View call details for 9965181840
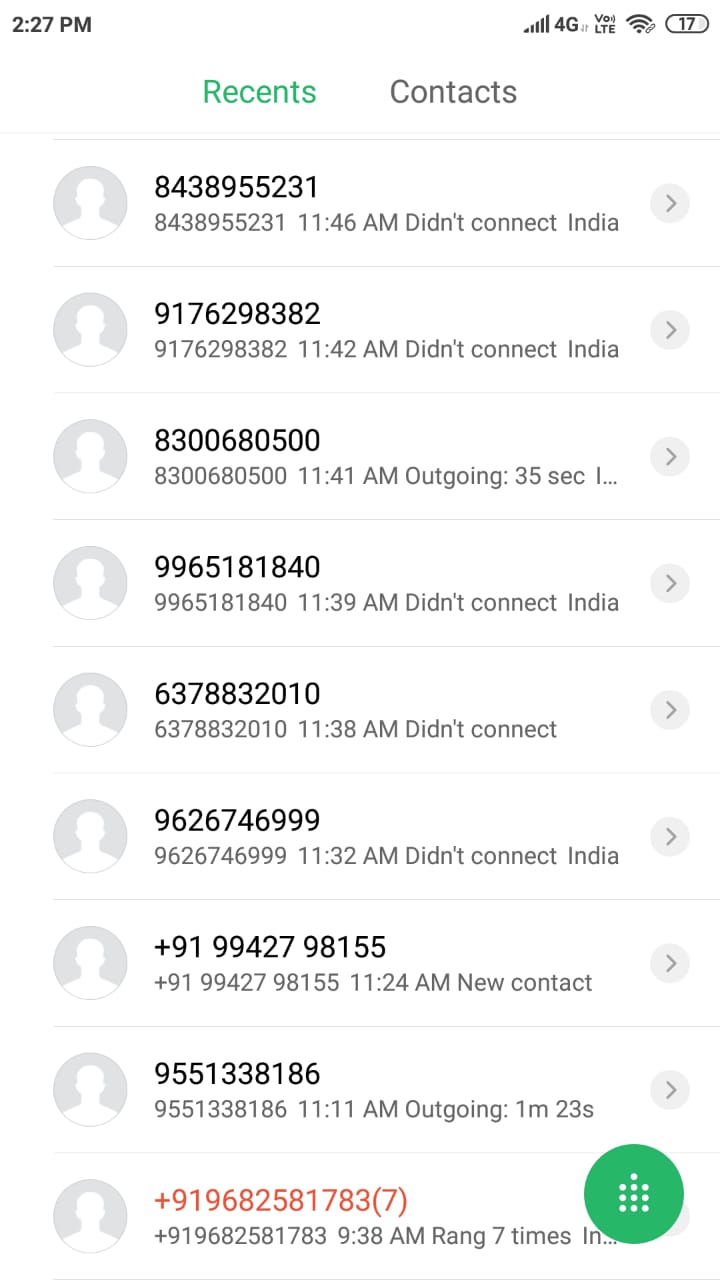The width and height of the screenshot is (720, 1280). click(670, 583)
